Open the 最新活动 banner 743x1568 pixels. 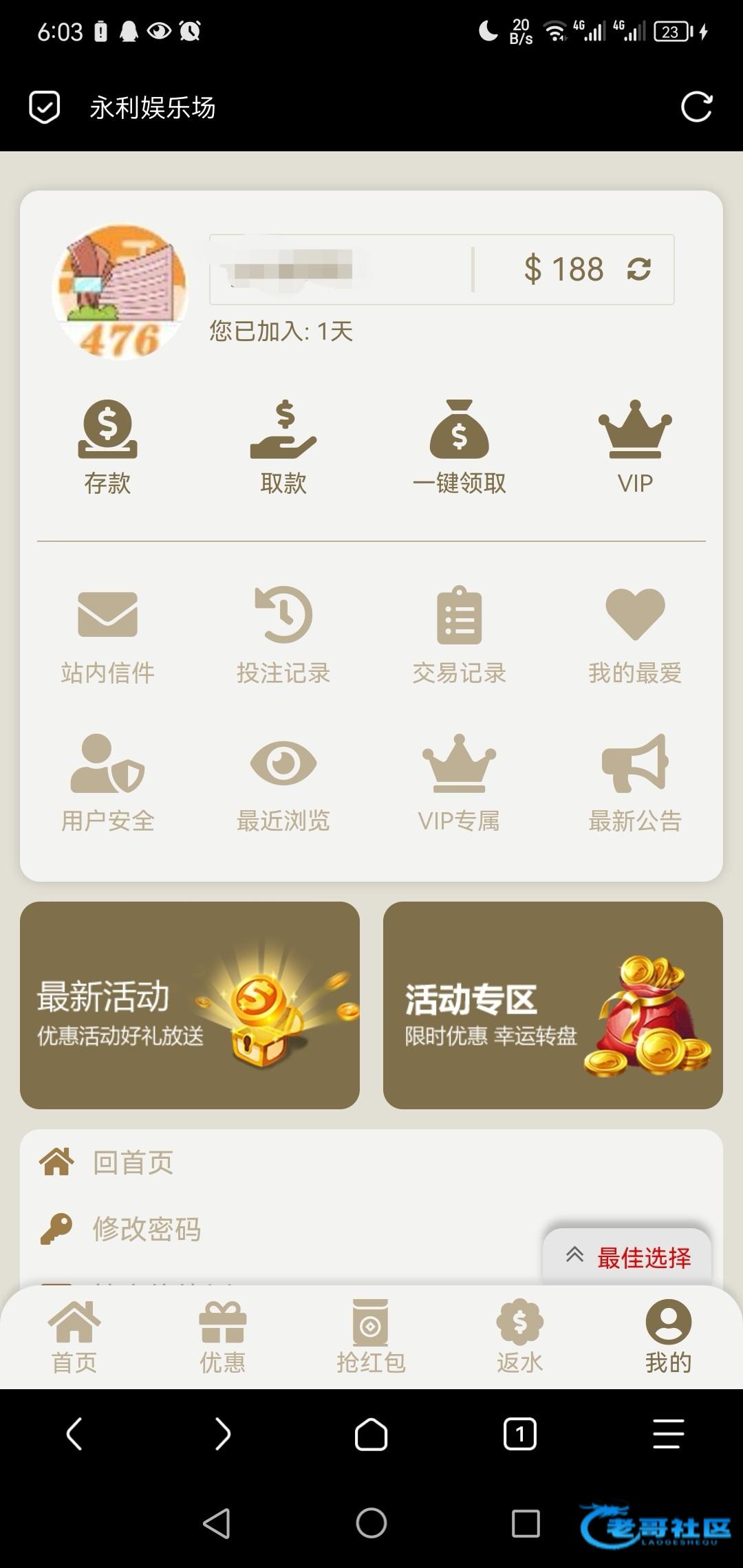pos(190,1005)
